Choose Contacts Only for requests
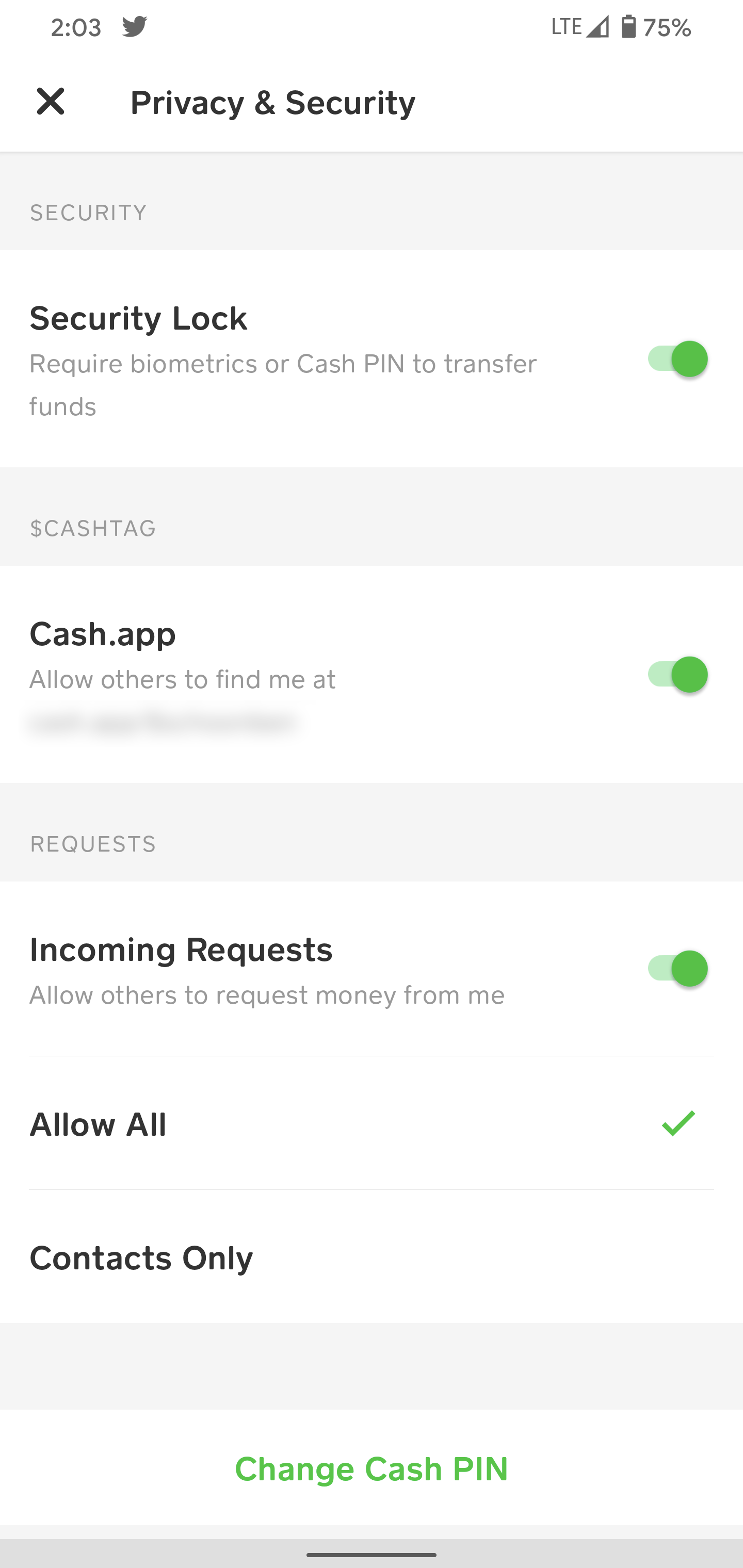The width and height of the screenshot is (743, 1568). coord(372,1257)
